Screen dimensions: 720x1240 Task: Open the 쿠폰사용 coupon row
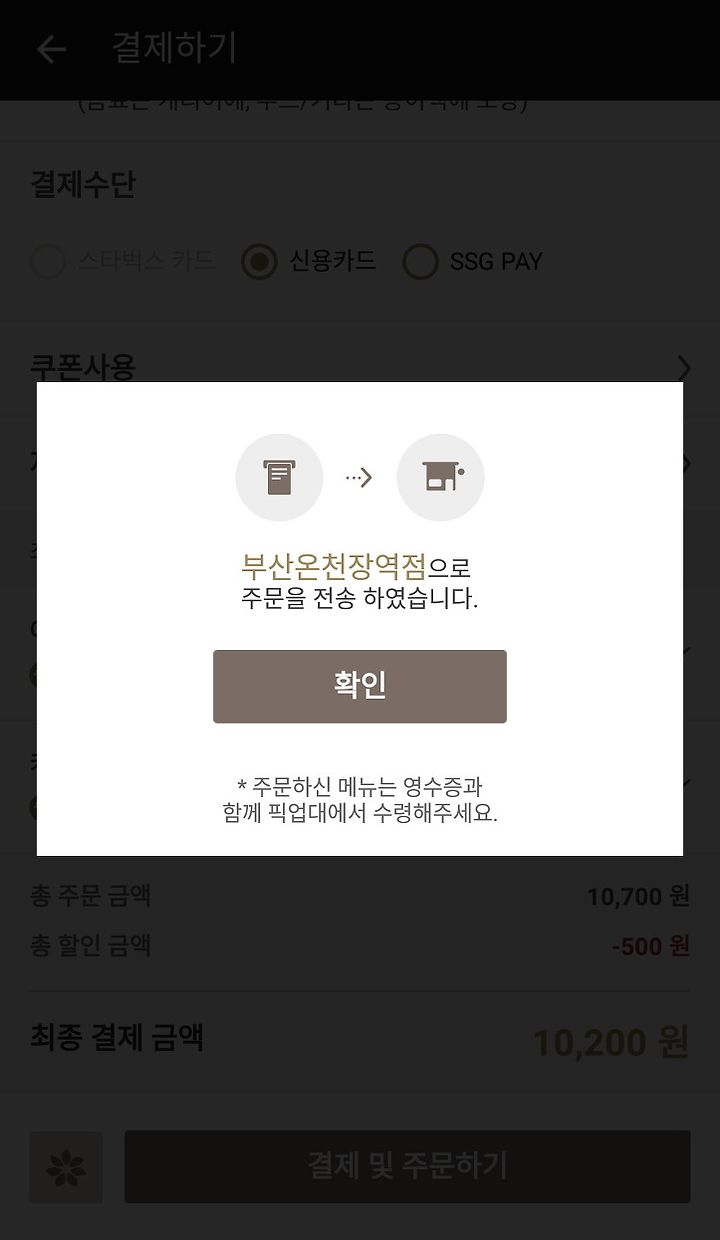click(x=360, y=365)
